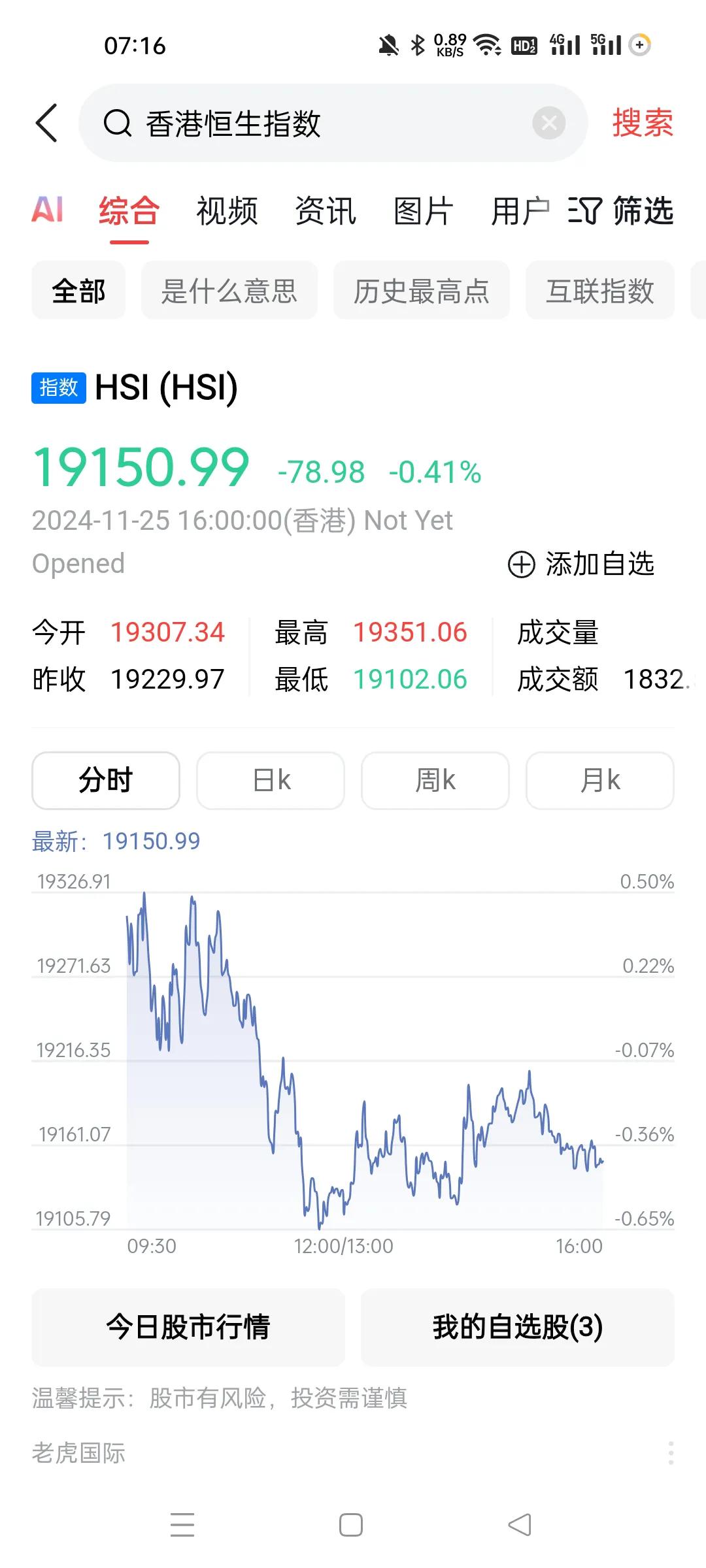Image resolution: width=706 pixels, height=1568 pixels.
Task: Switch to the 用户 tab
Action: pyautogui.click(x=520, y=211)
